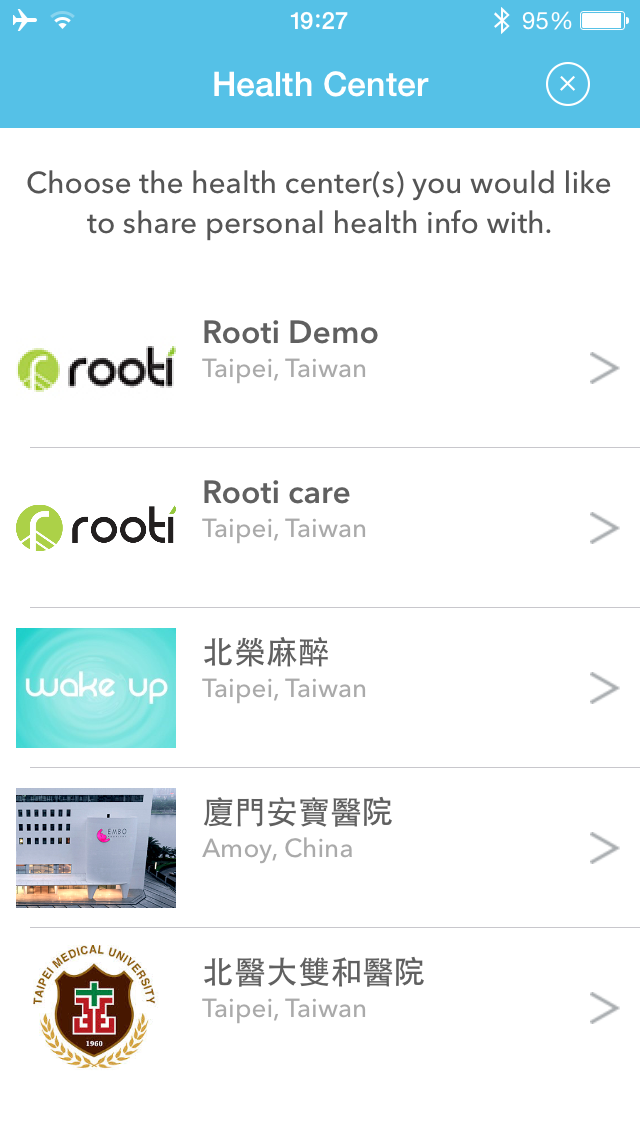The height and width of the screenshot is (1136, 640).
Task: Open the Rooti Demo health center
Action: point(320,368)
